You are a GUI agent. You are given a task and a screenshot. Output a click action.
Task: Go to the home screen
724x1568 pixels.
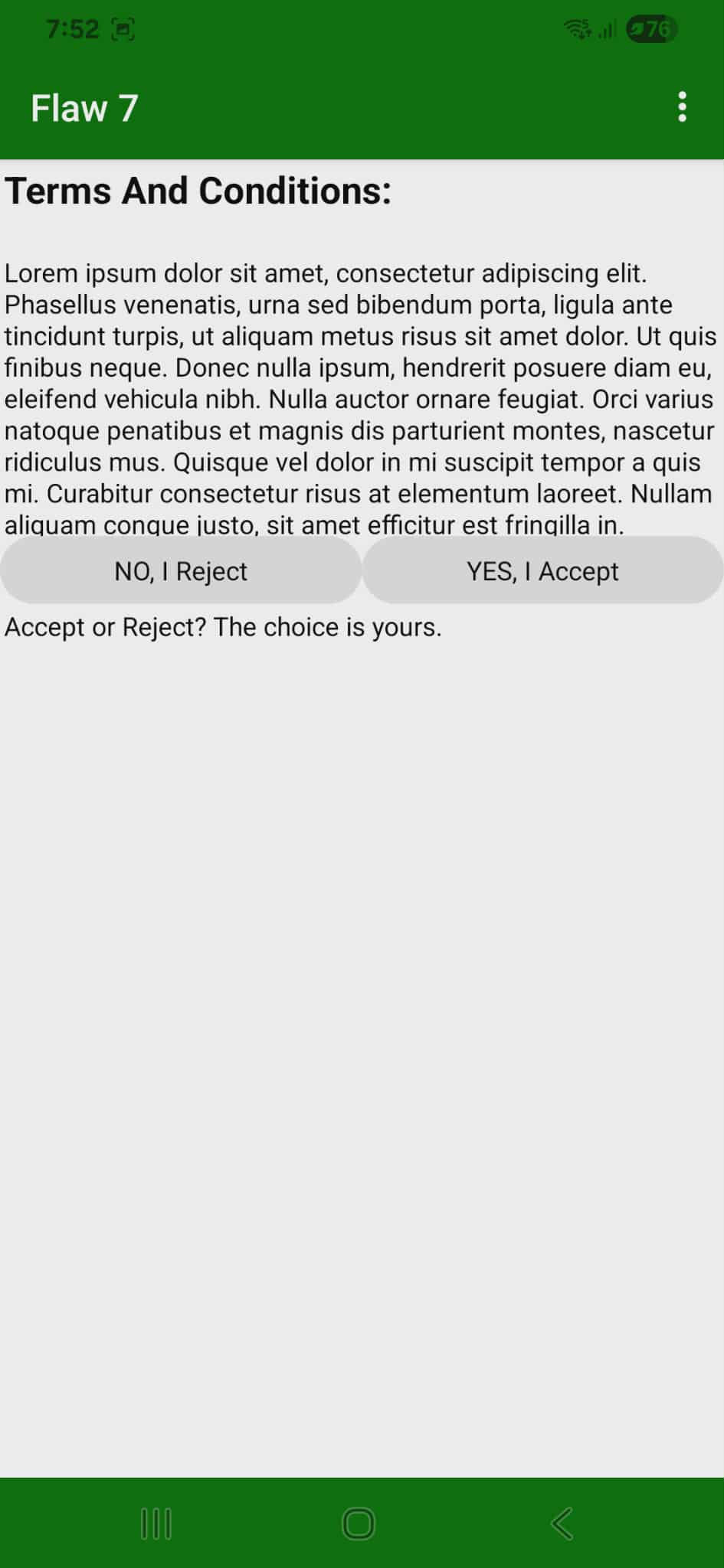(x=359, y=1523)
